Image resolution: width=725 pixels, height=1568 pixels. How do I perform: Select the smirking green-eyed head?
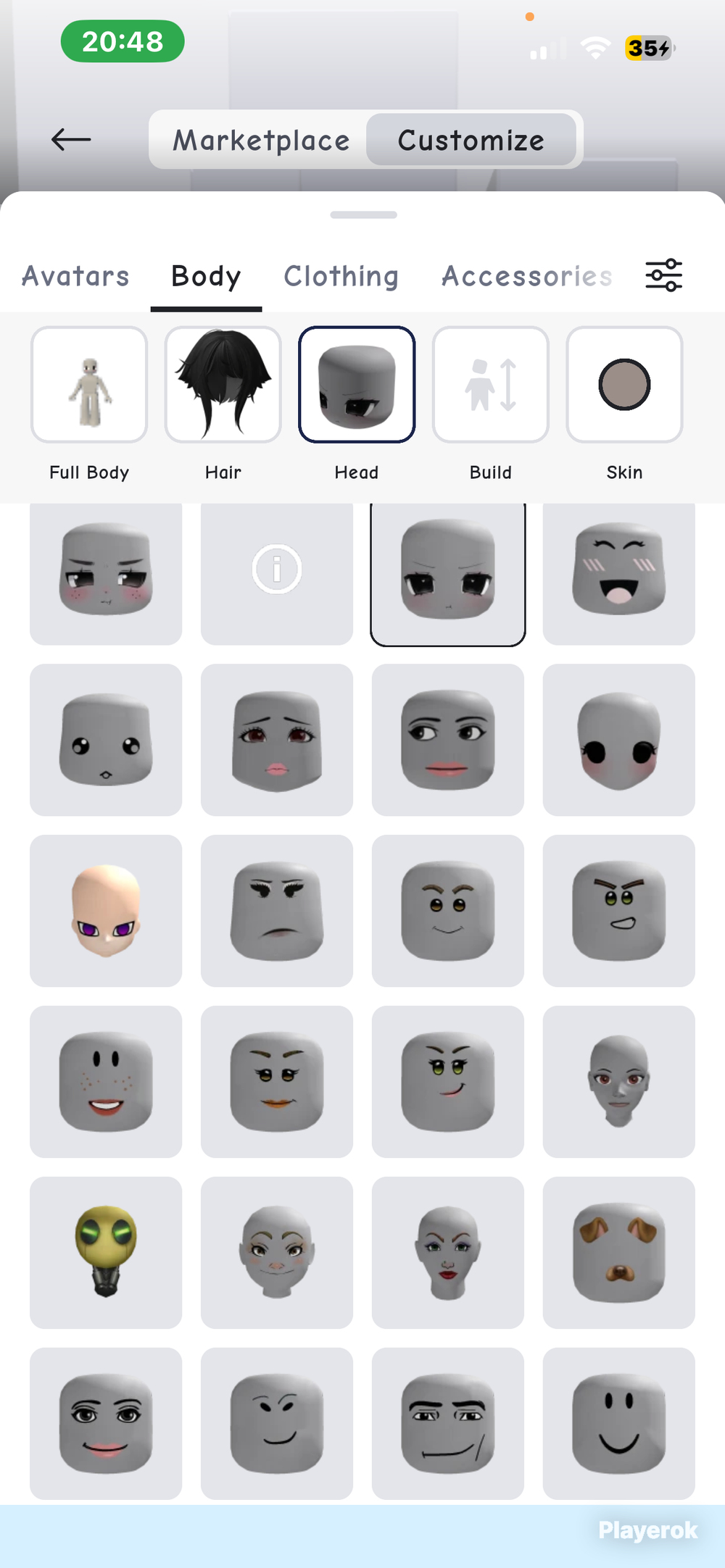click(448, 1082)
